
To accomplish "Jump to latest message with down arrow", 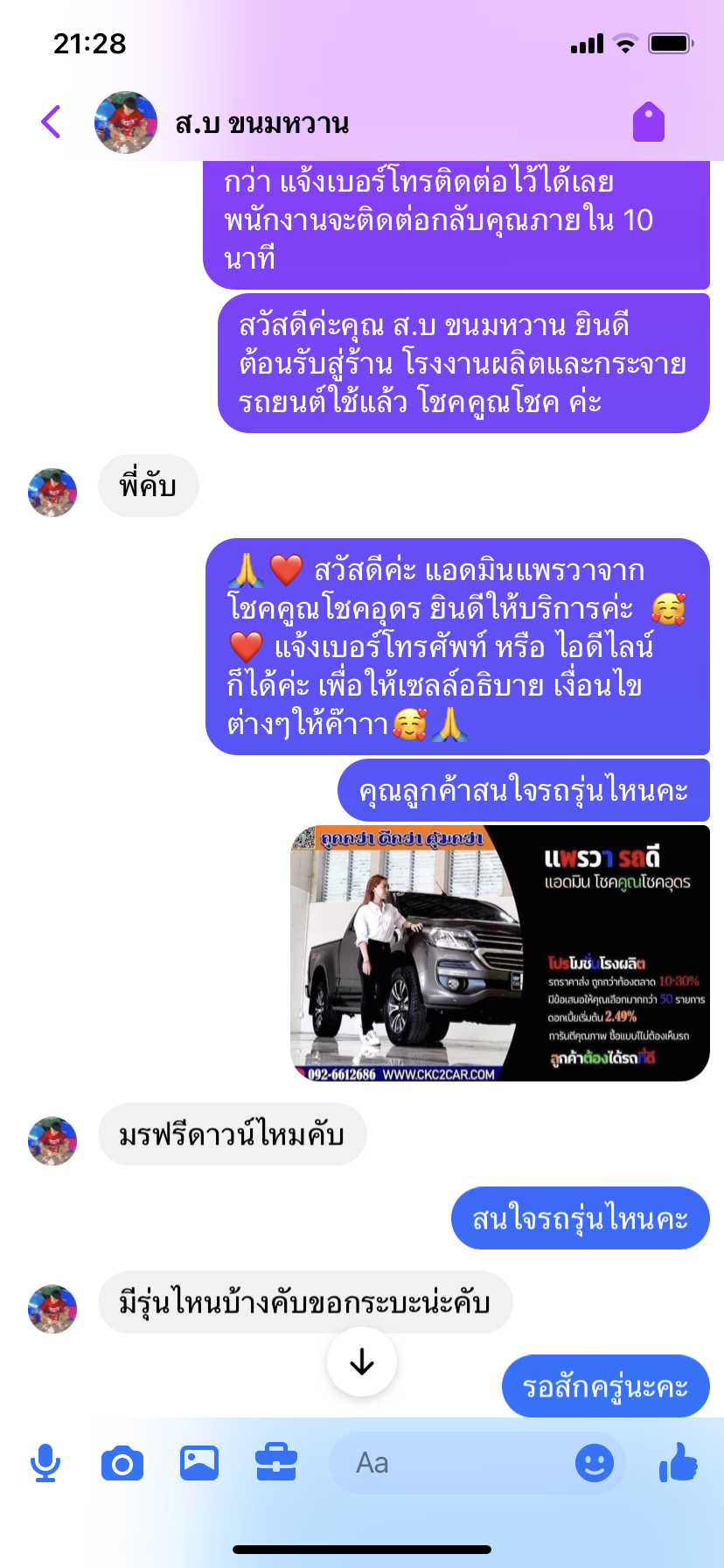I will click(362, 1361).
